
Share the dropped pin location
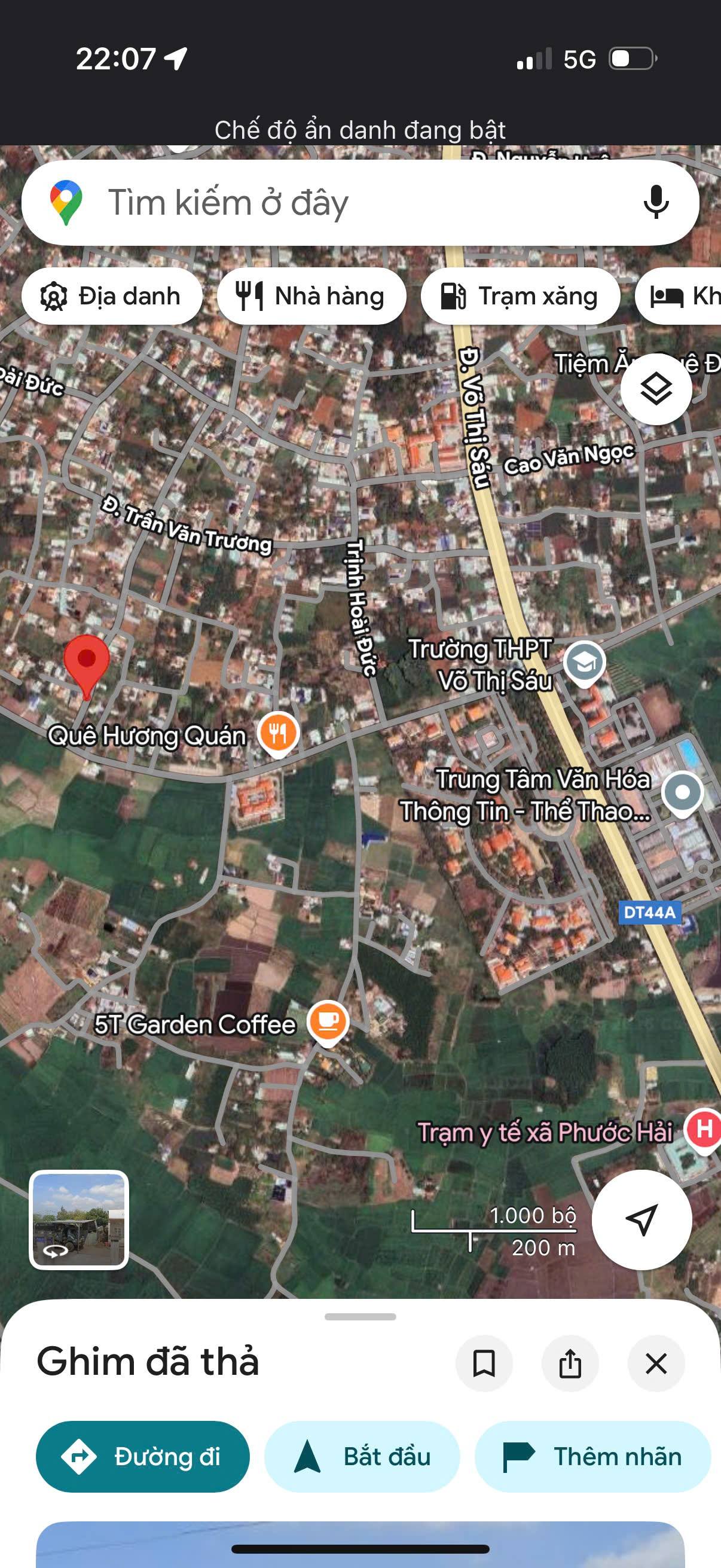tap(570, 1363)
